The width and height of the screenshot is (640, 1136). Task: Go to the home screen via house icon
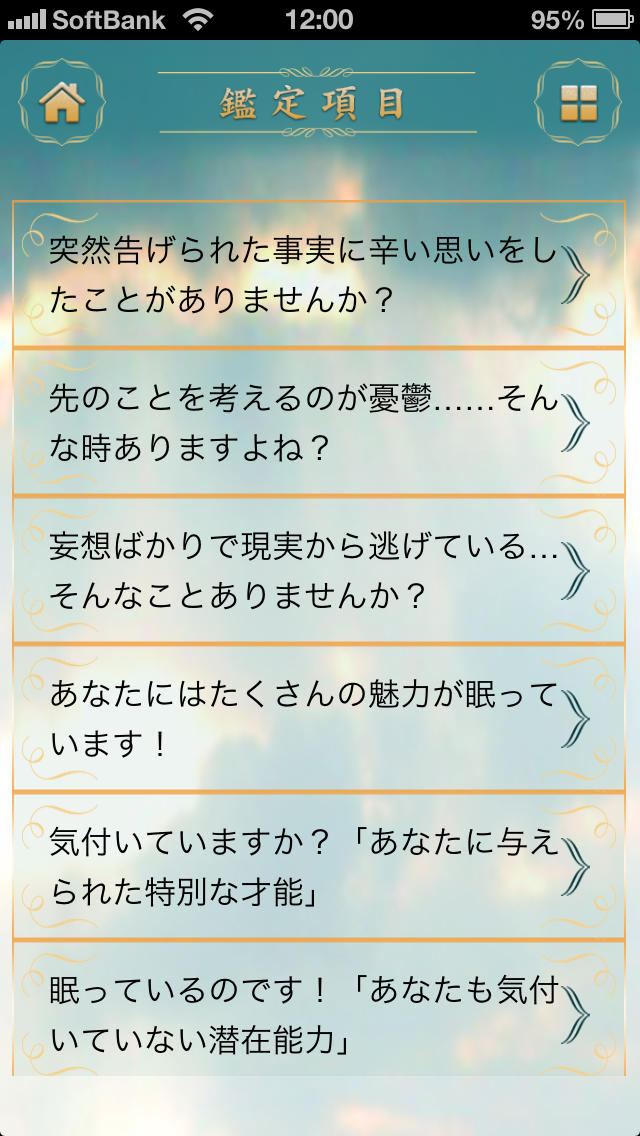(x=62, y=102)
